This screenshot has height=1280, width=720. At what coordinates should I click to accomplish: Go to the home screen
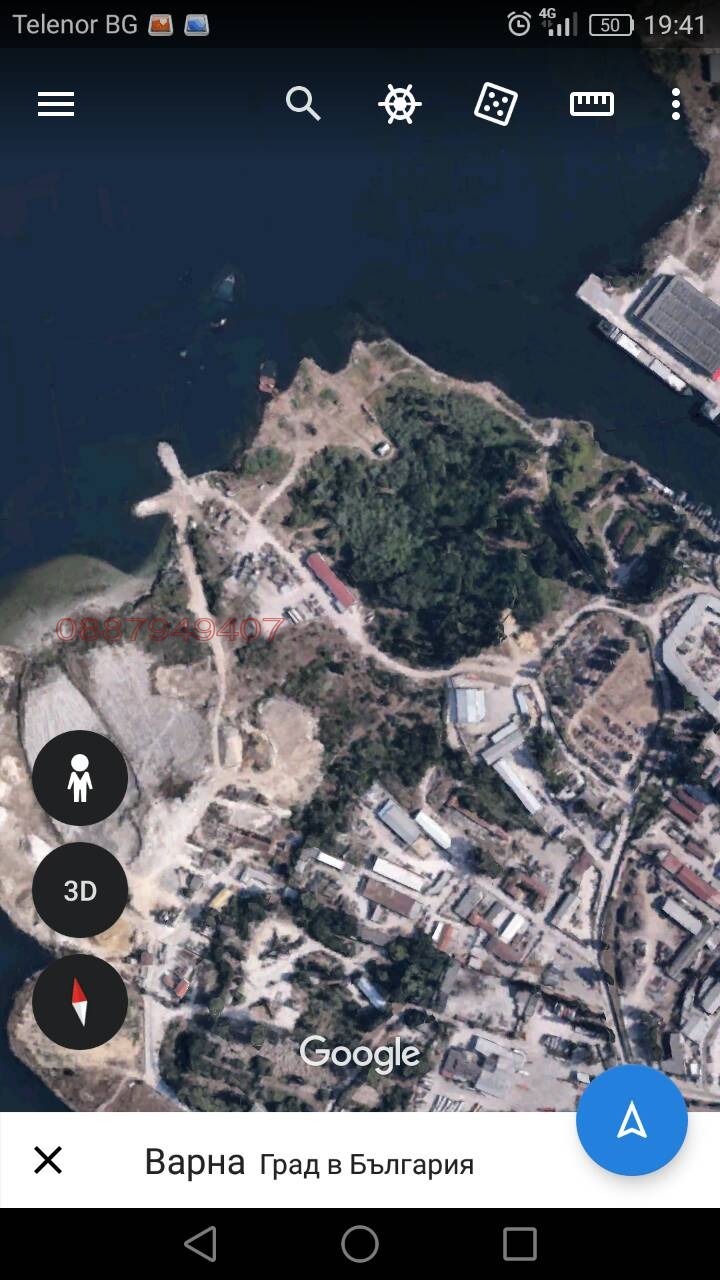point(360,1244)
